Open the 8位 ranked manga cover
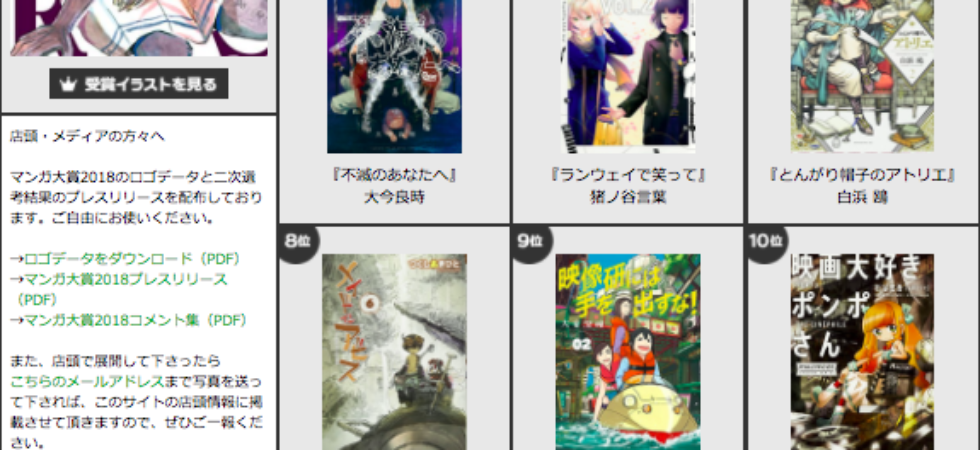The height and width of the screenshot is (450, 980). coord(395,350)
